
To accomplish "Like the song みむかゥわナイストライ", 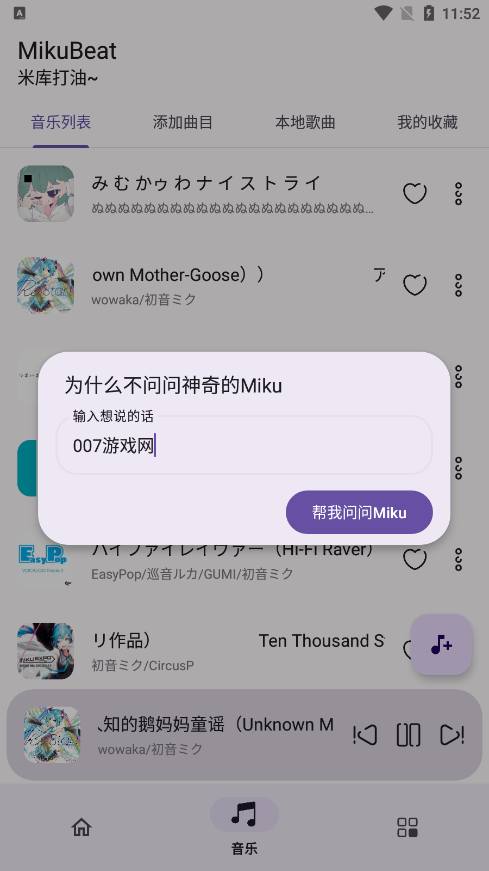I will [x=415, y=193].
